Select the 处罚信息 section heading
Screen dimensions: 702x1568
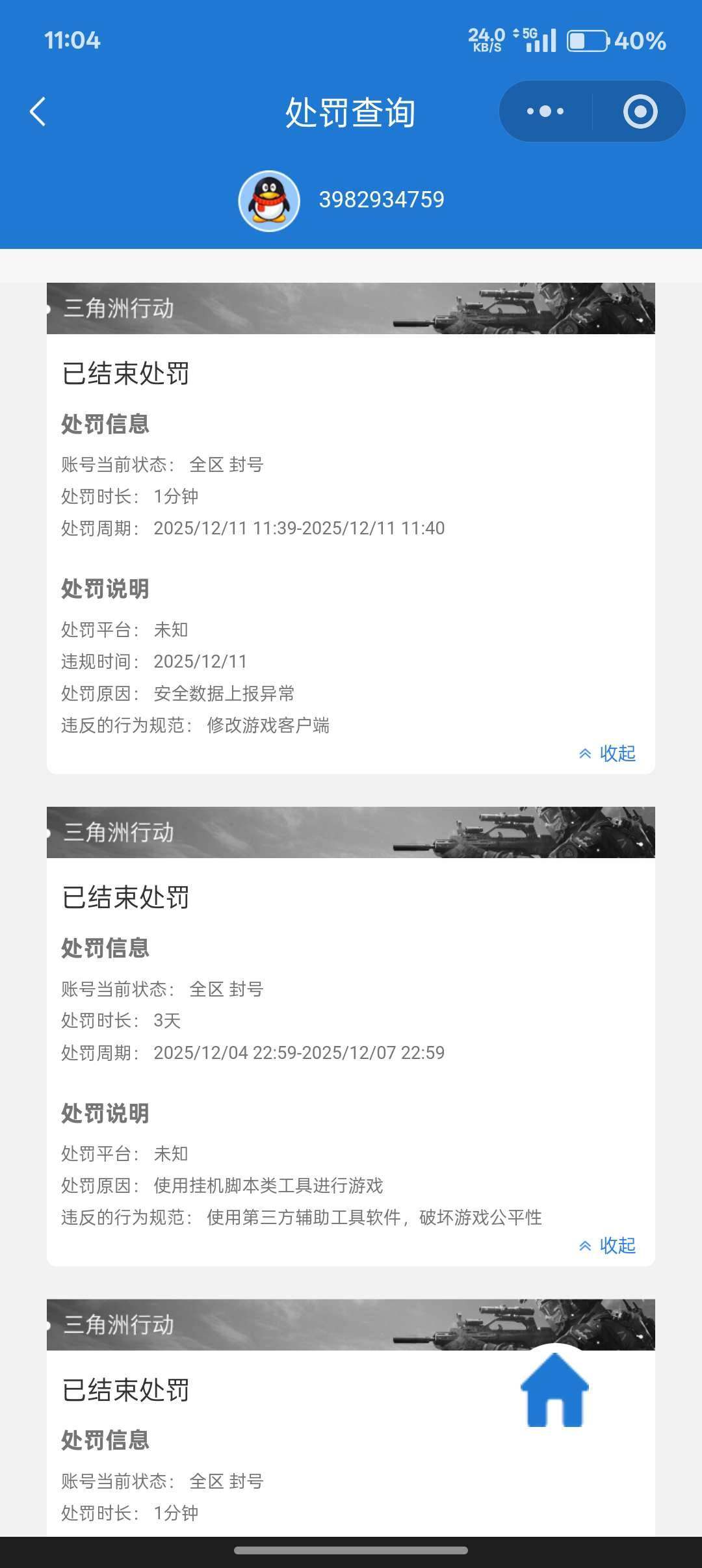tap(106, 425)
